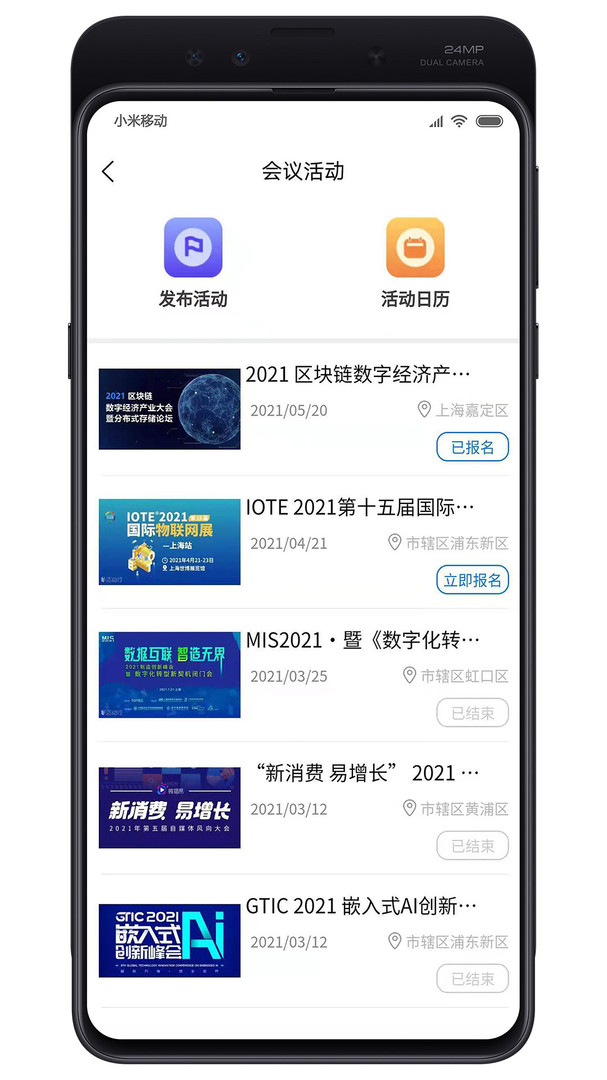The image size is (607, 1080).
Task: Tap 已结束 on the 新消费 易增长 event
Action: point(472,846)
